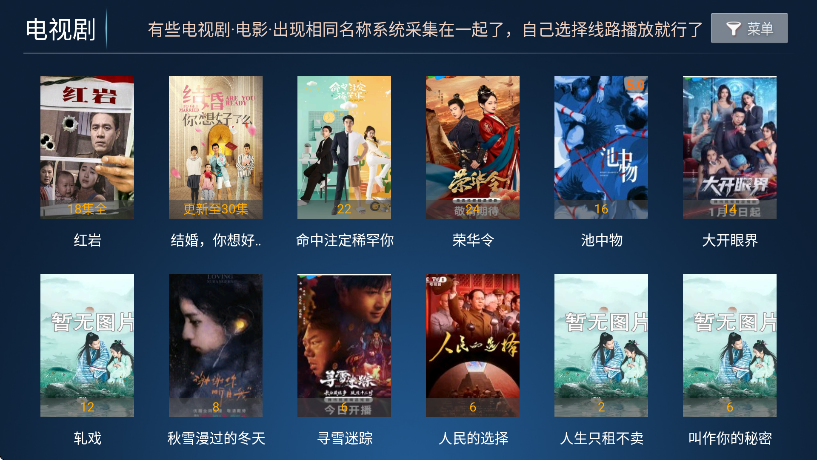
Task: Open the 菜单 filter button
Action: [749, 29]
